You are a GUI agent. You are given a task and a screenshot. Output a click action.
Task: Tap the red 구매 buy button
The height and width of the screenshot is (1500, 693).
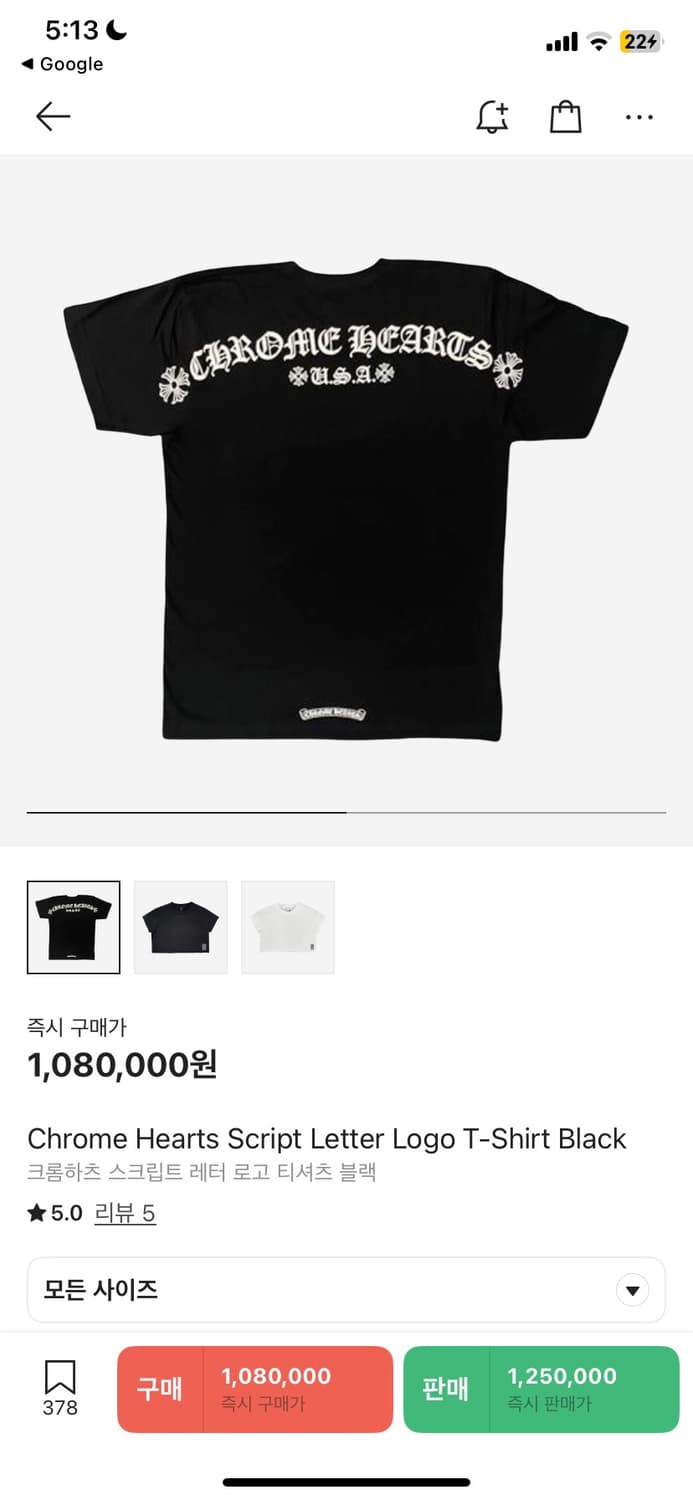[x=255, y=1389]
